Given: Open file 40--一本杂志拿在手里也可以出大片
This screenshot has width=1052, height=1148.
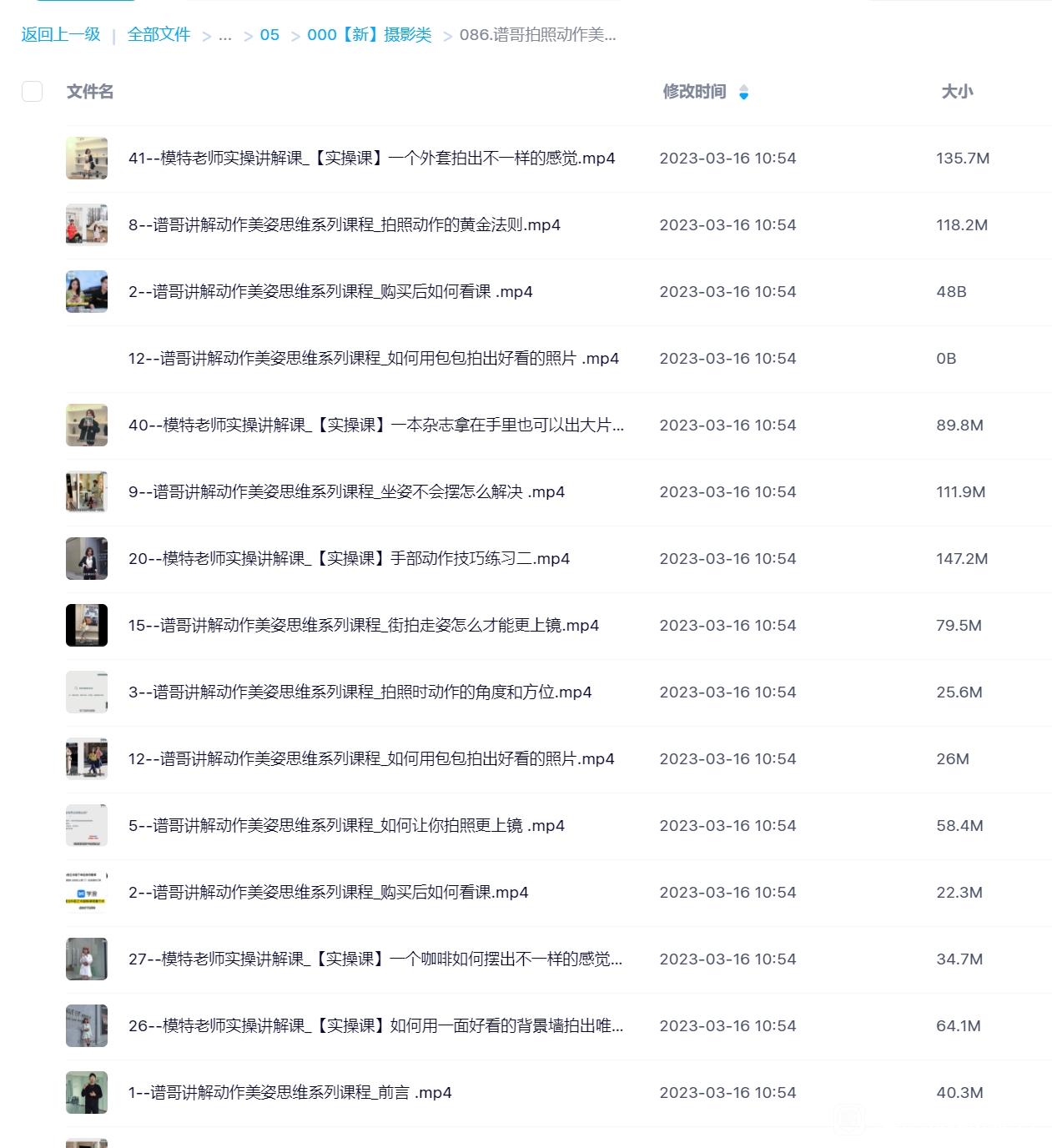Looking at the screenshot, I should [375, 425].
